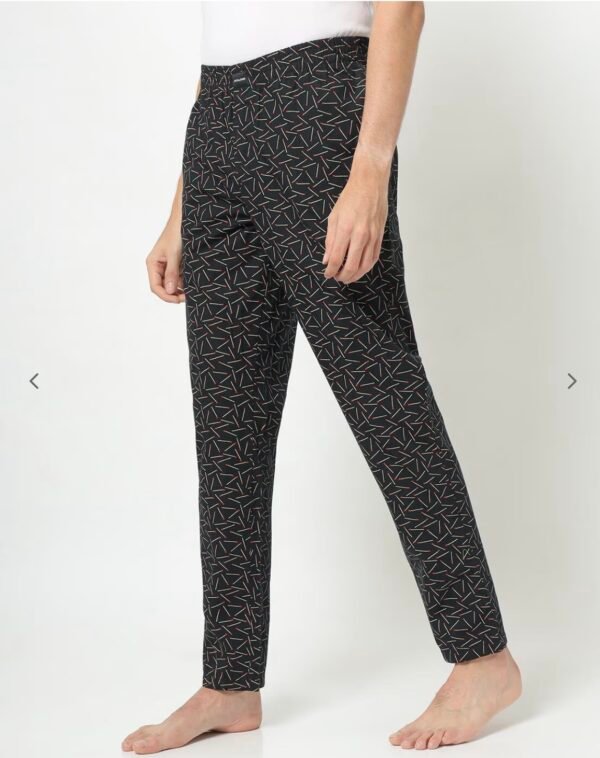
Task: Go to the previous product image
Action: [34, 381]
